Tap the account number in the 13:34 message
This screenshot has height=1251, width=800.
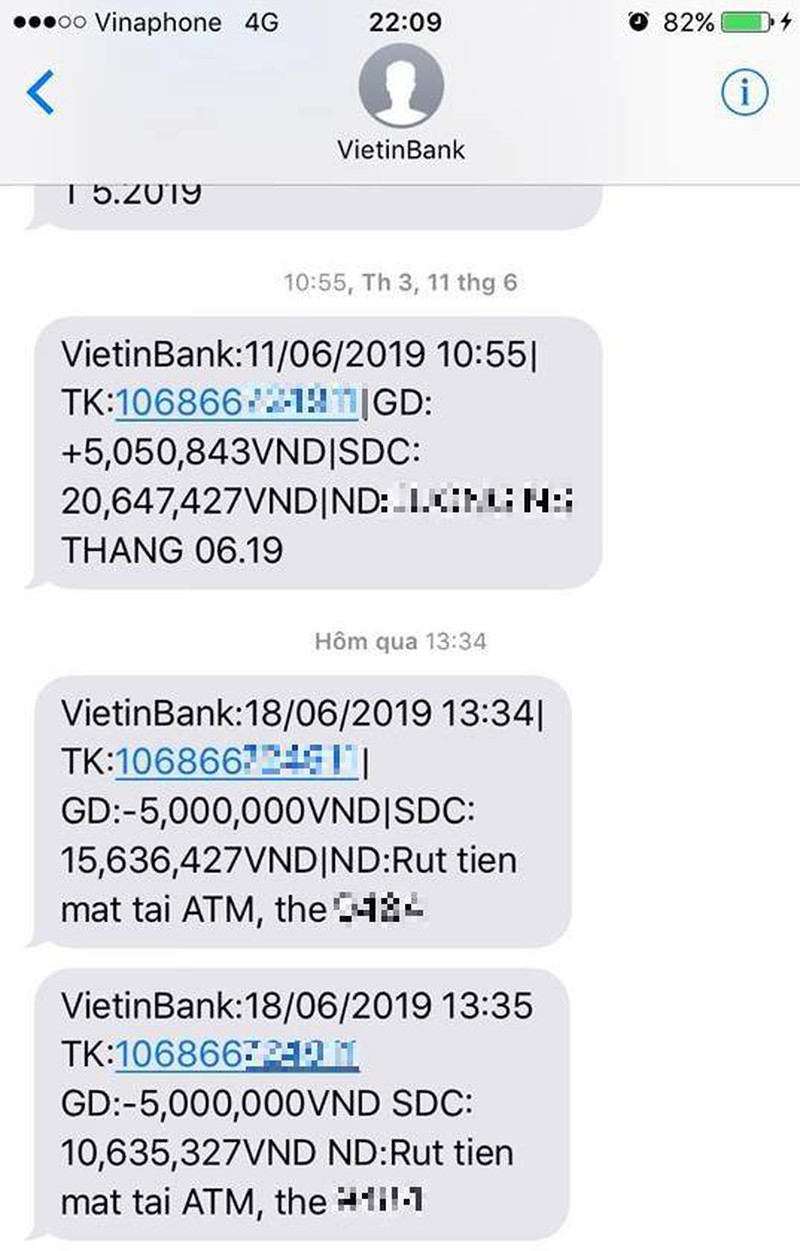point(238,763)
